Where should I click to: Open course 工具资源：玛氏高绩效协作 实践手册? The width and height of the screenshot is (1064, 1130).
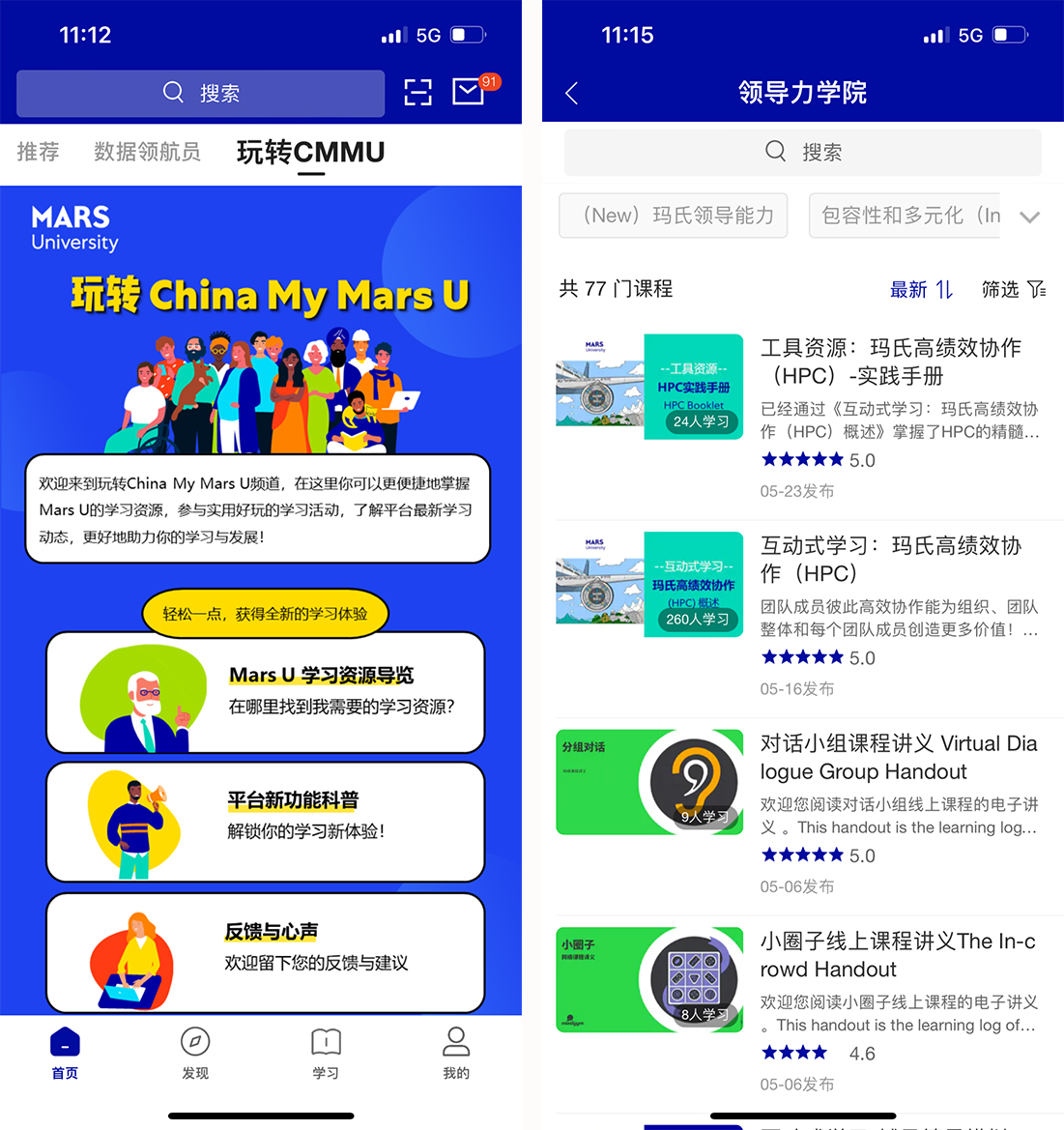click(890, 362)
